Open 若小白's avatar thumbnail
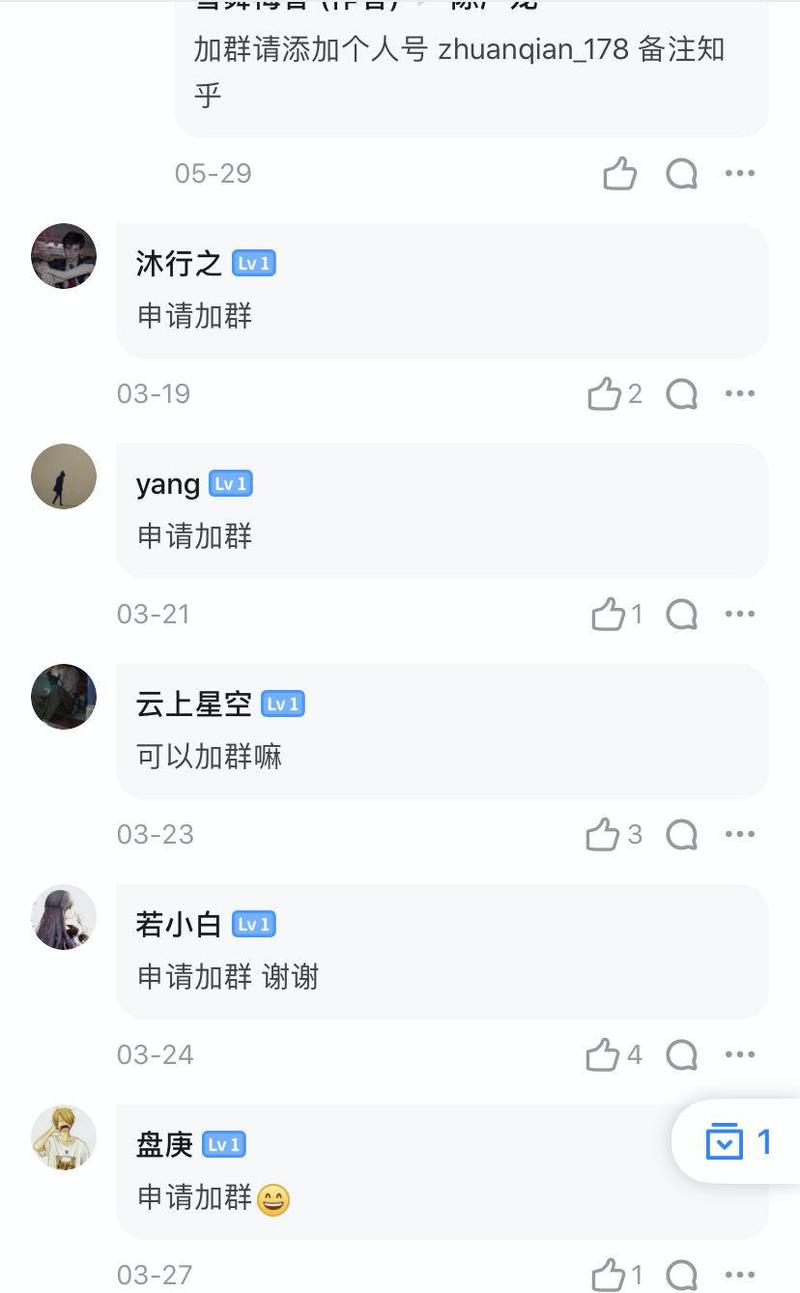 tap(62, 918)
